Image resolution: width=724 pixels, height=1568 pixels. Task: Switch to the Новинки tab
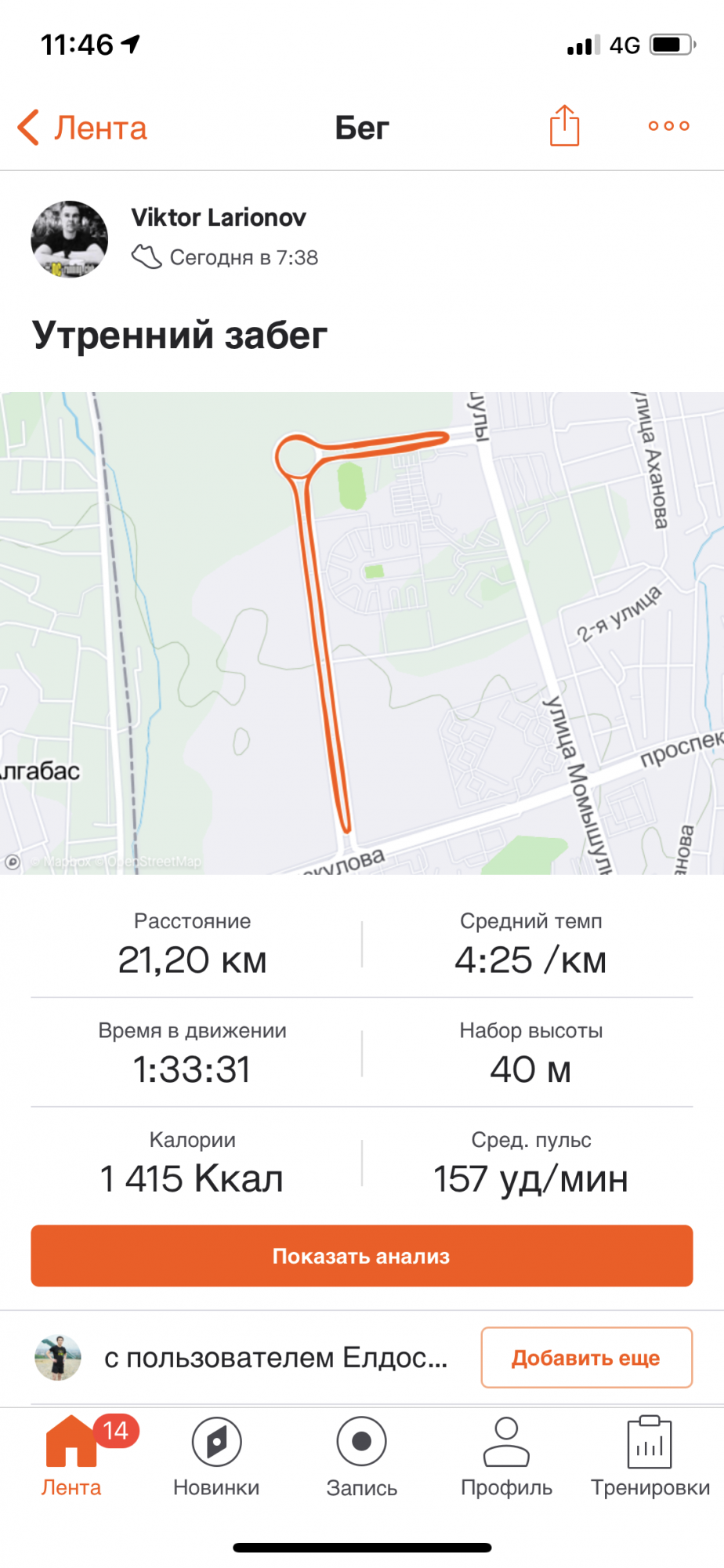216,1456
